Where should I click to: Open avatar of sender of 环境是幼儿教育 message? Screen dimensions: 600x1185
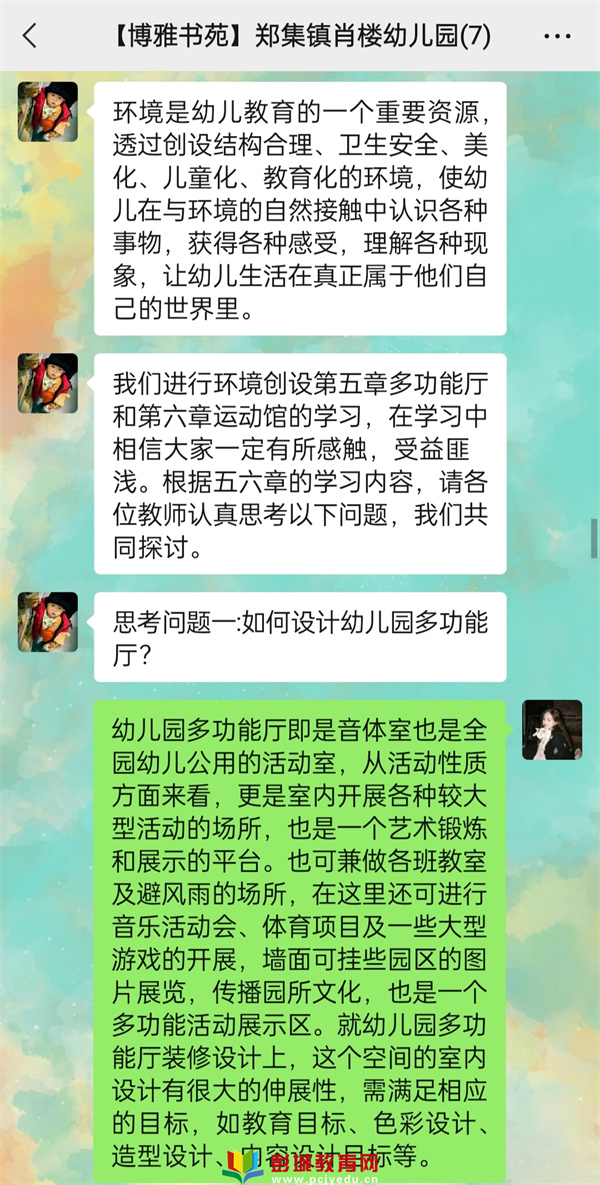[x=48, y=112]
